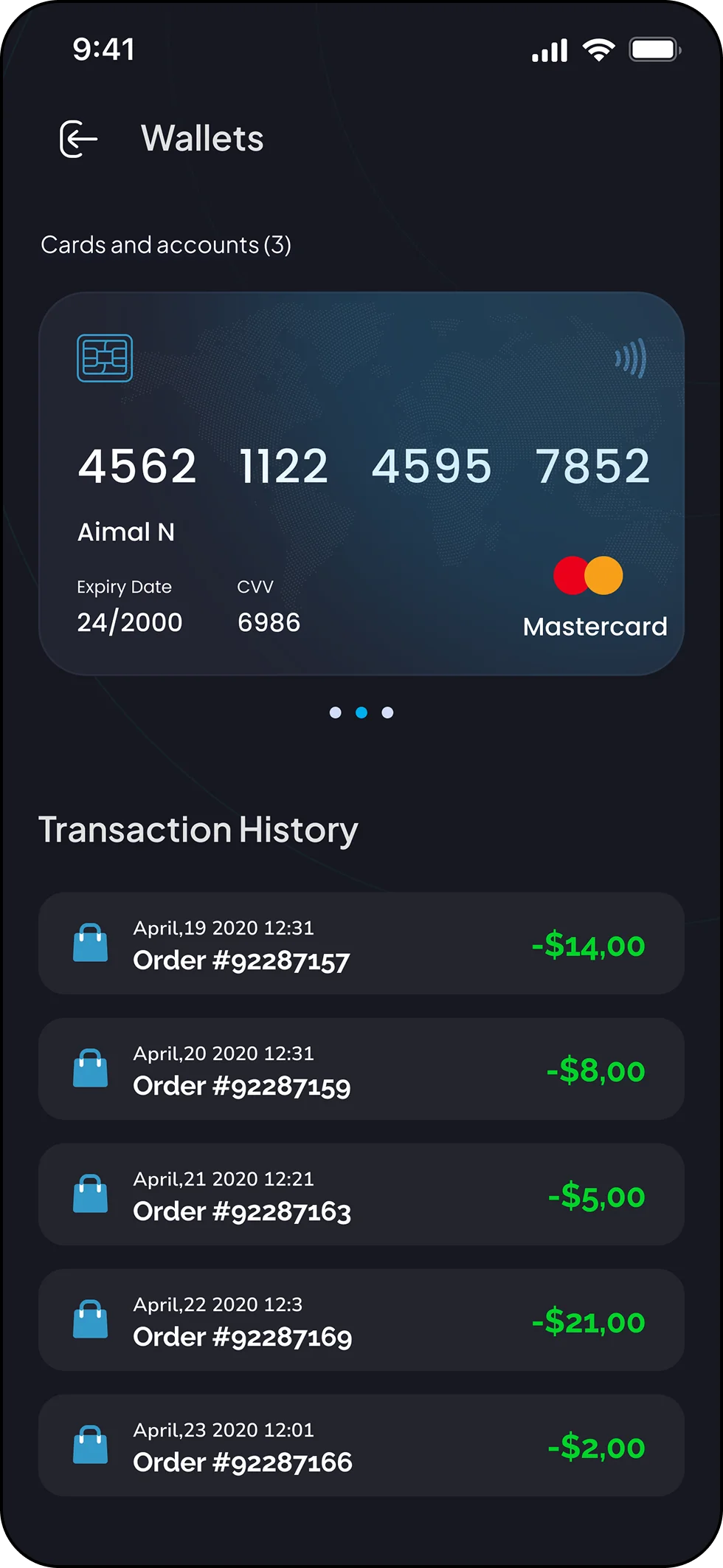This screenshot has width=723, height=1568.
Task: Tap the battery indicator in the status bar
Action: pos(654,49)
